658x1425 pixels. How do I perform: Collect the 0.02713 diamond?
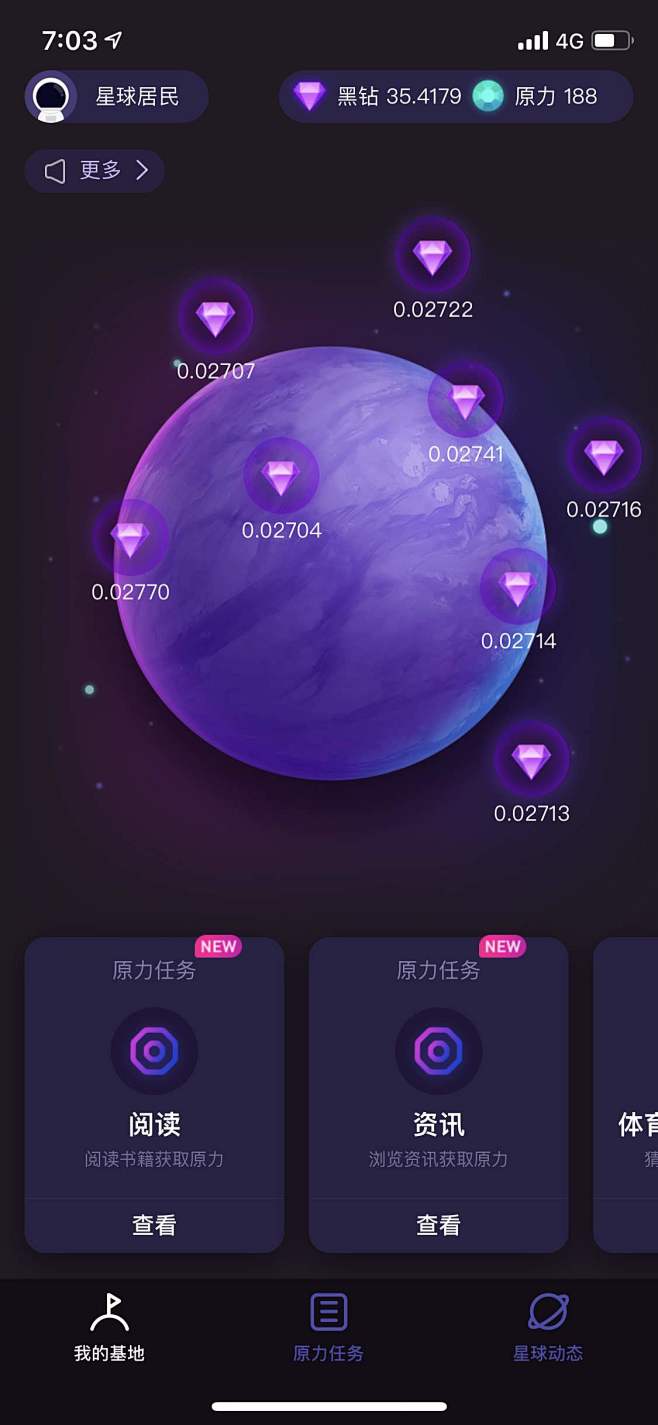tap(531, 762)
